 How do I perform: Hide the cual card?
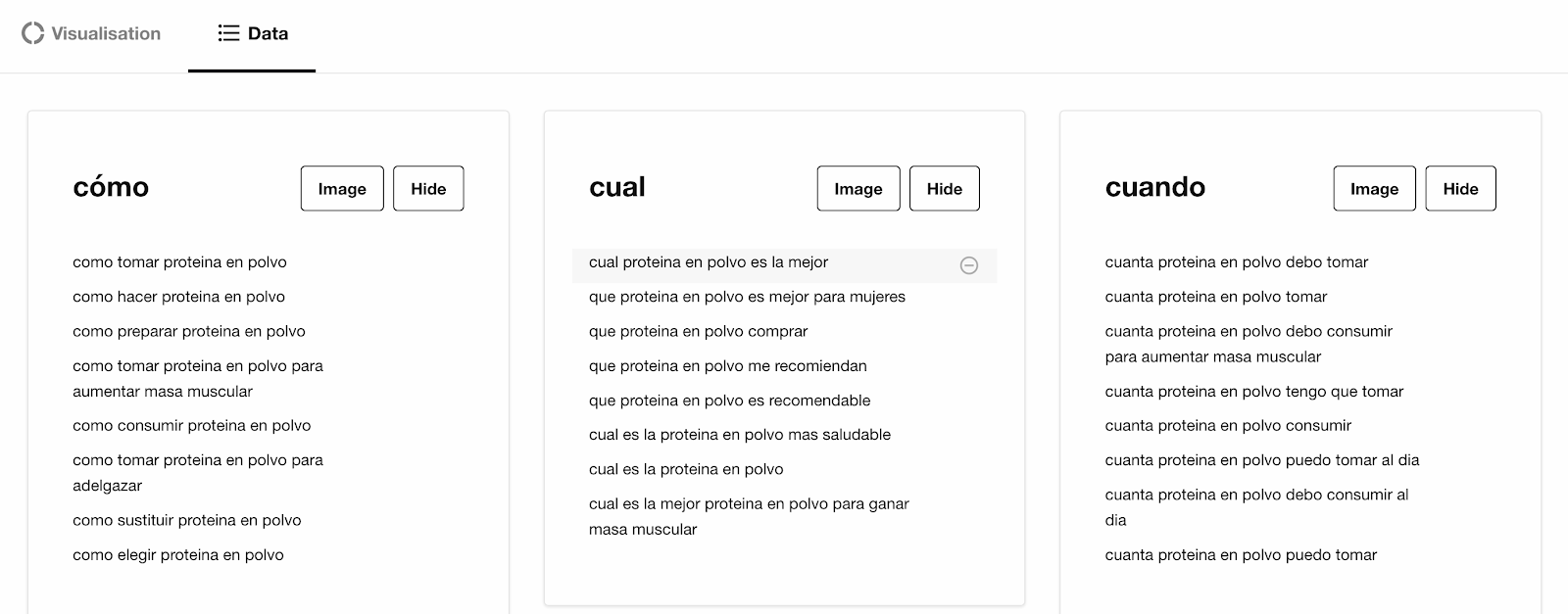coord(944,189)
